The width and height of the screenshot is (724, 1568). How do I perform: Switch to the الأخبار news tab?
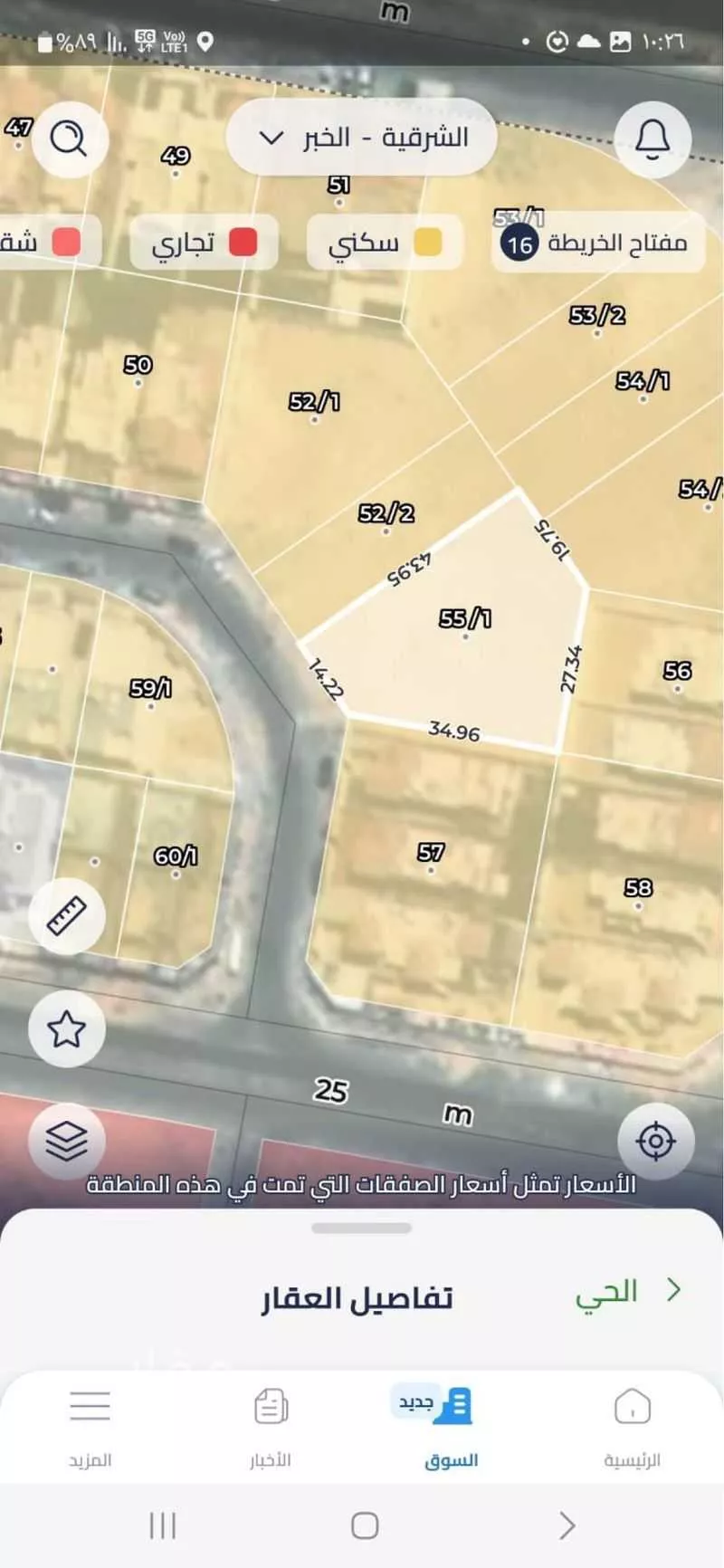click(x=271, y=1423)
